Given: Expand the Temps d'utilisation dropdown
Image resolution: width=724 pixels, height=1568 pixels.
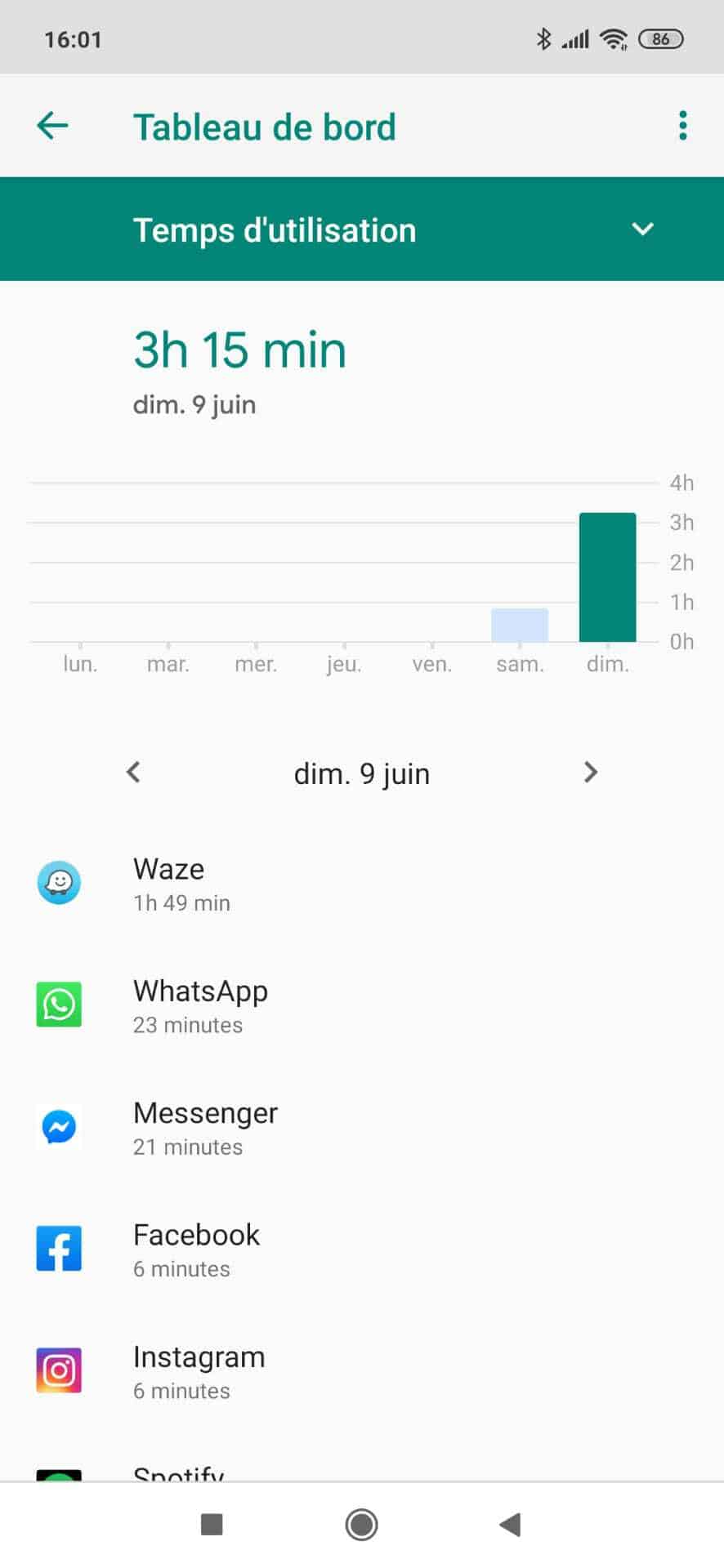Looking at the screenshot, I should (x=642, y=229).
